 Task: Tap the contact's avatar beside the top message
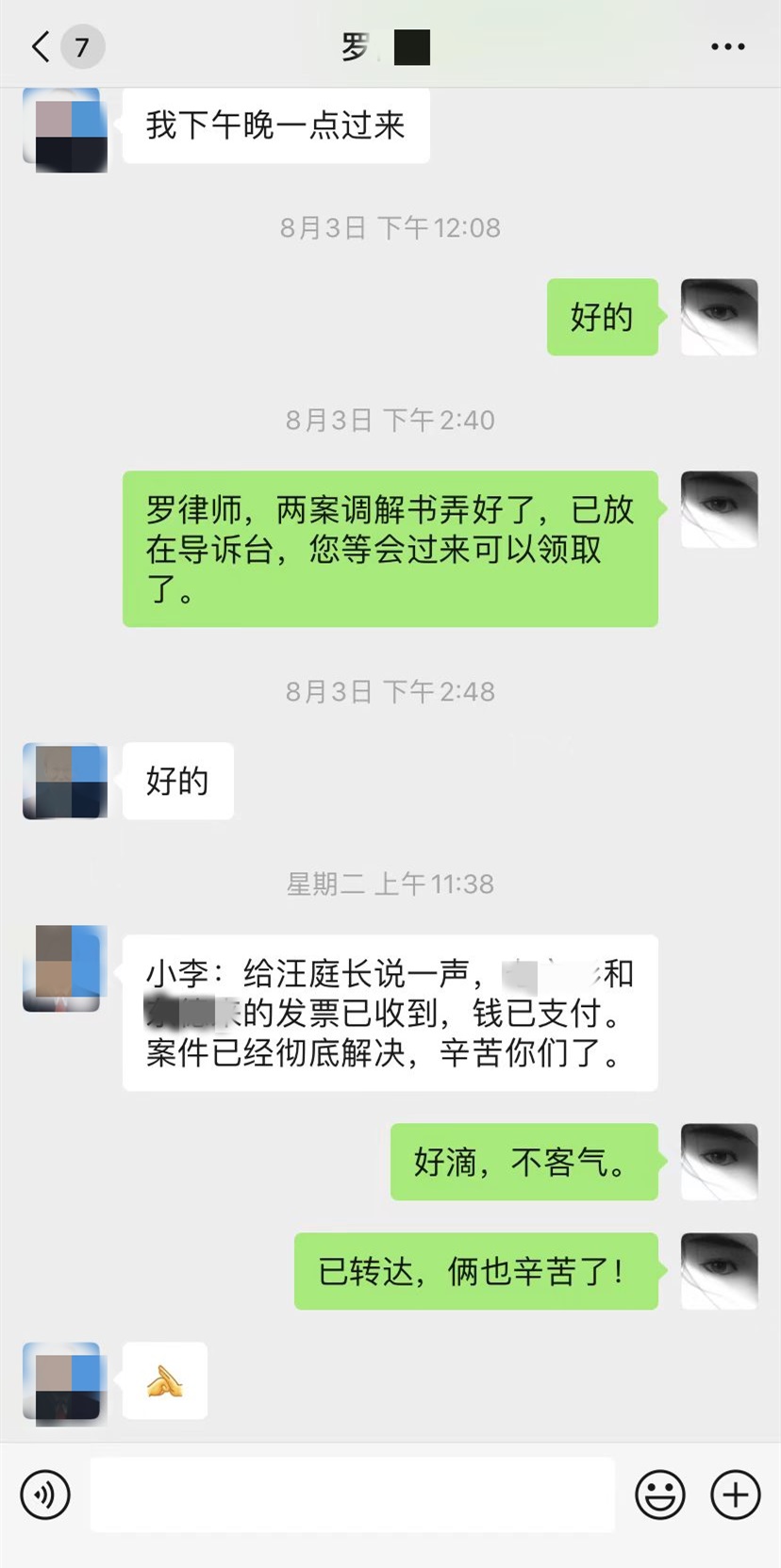point(63,129)
